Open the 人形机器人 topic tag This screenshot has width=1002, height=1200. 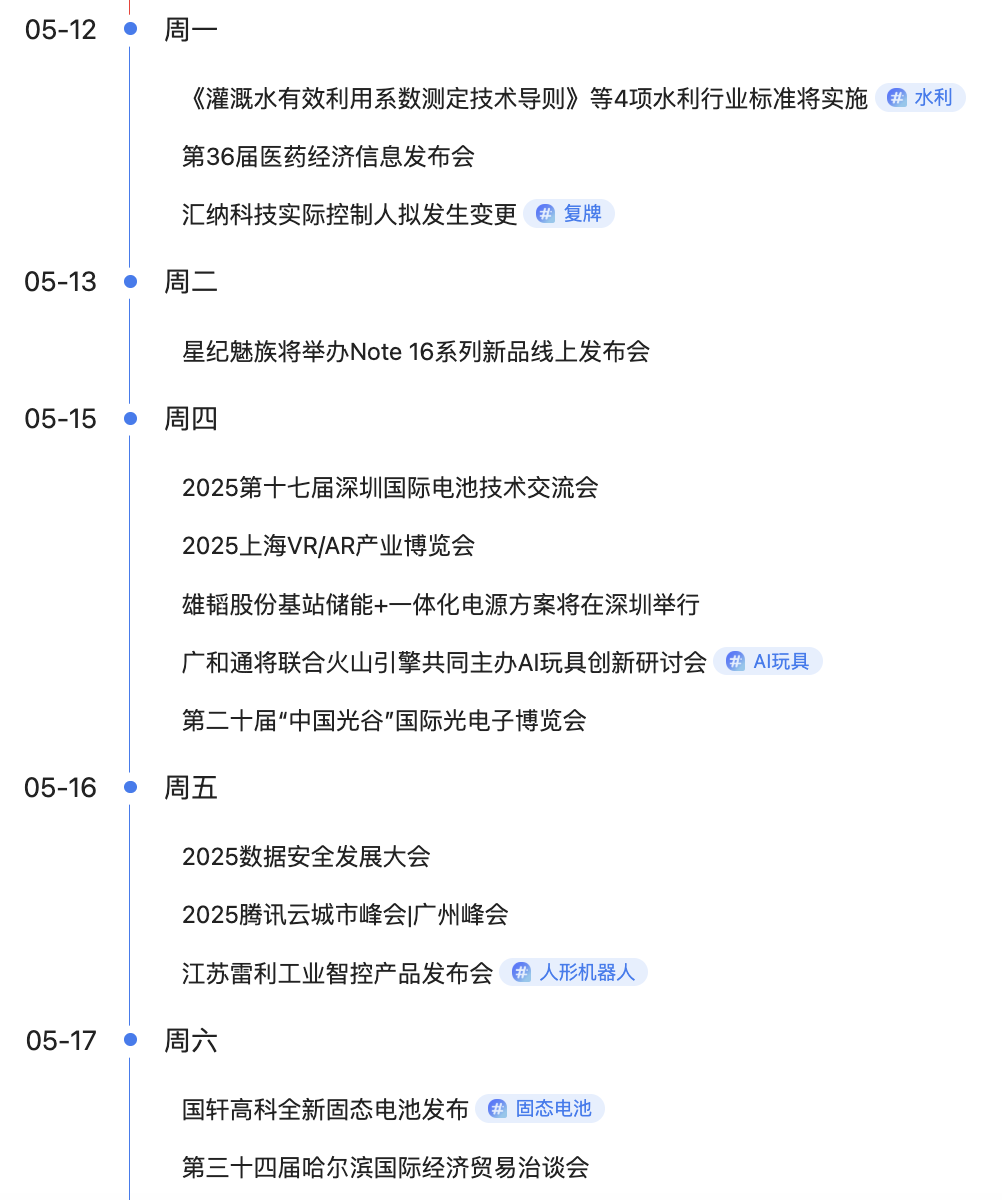pos(574,972)
